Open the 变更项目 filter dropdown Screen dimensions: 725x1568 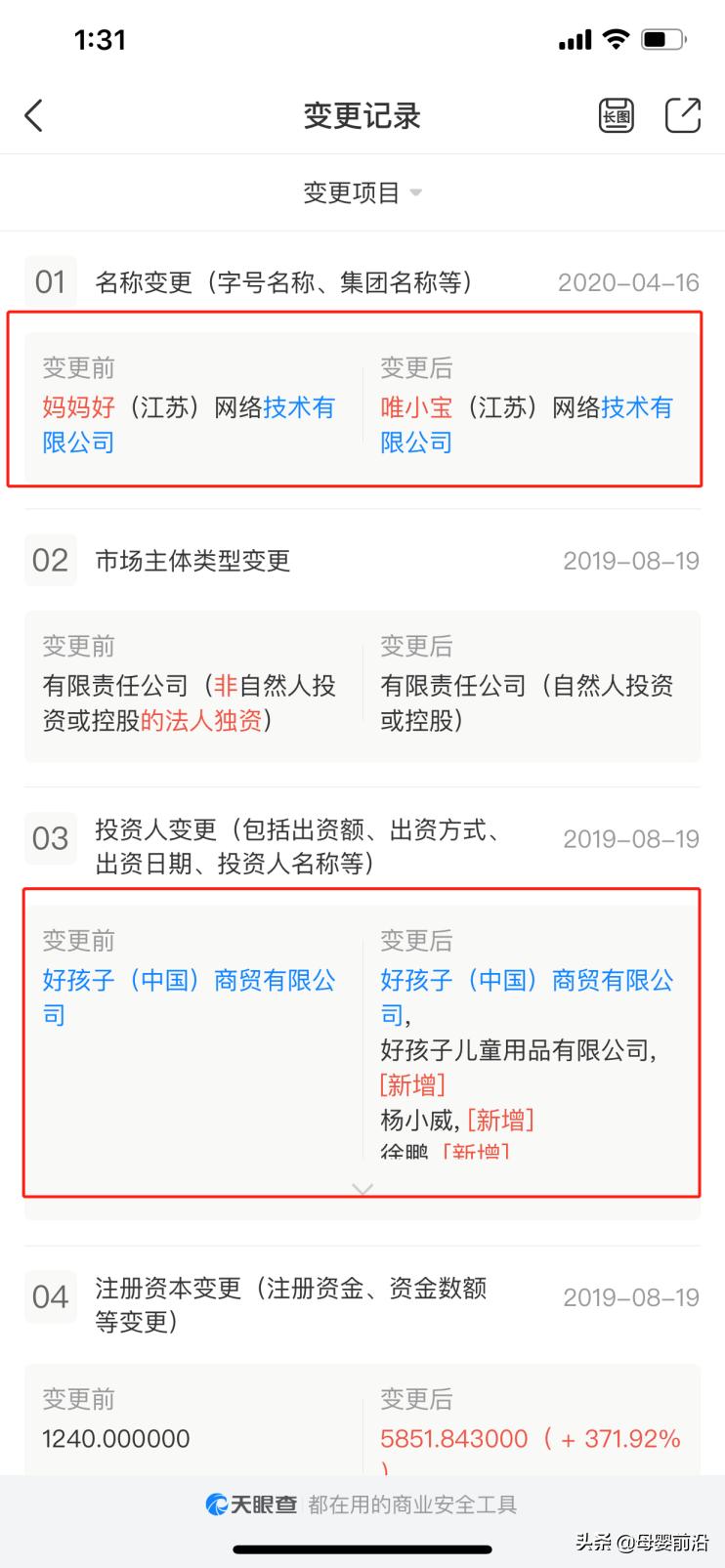coord(362,192)
